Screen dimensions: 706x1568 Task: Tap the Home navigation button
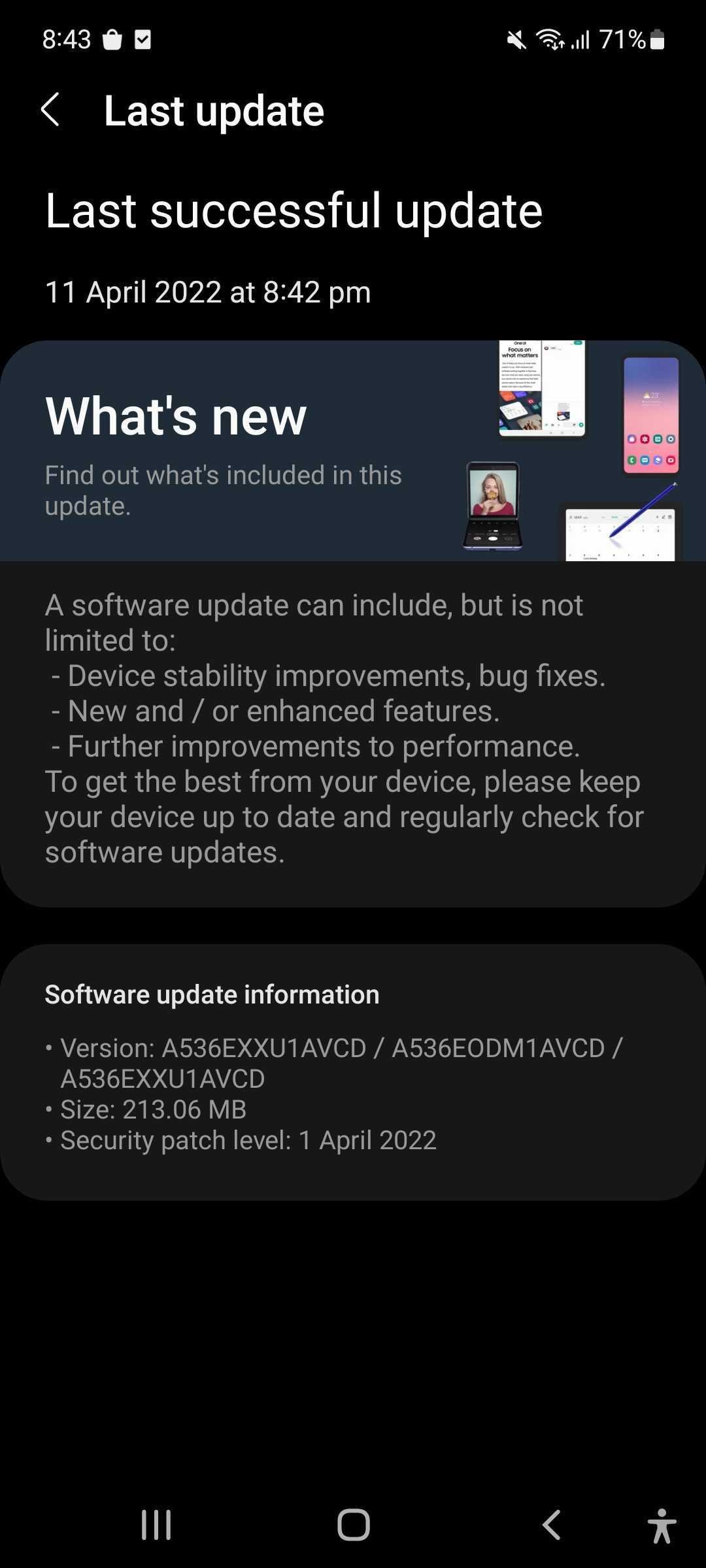point(353,1524)
